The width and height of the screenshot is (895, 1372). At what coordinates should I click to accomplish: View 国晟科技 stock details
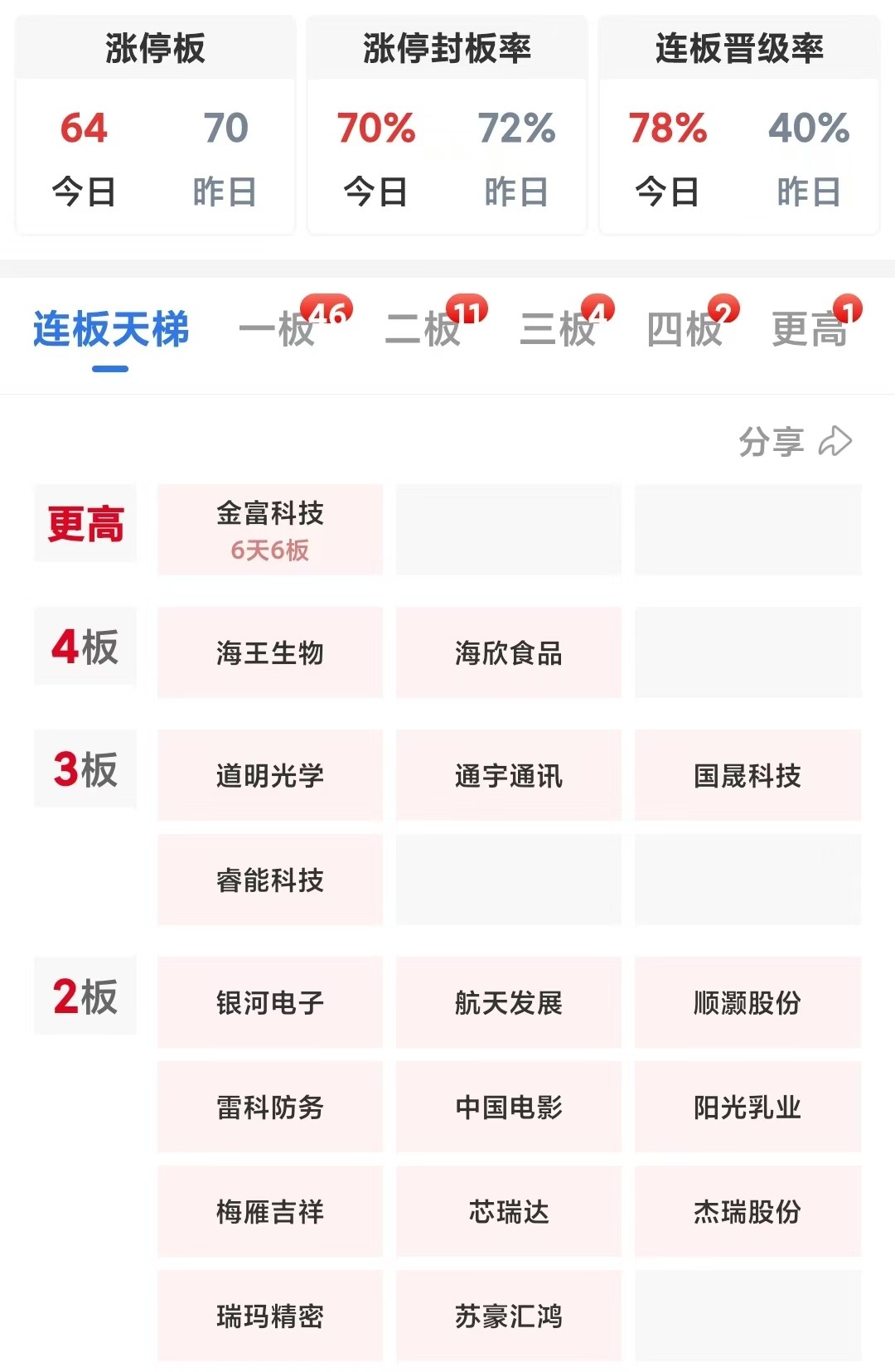[747, 775]
